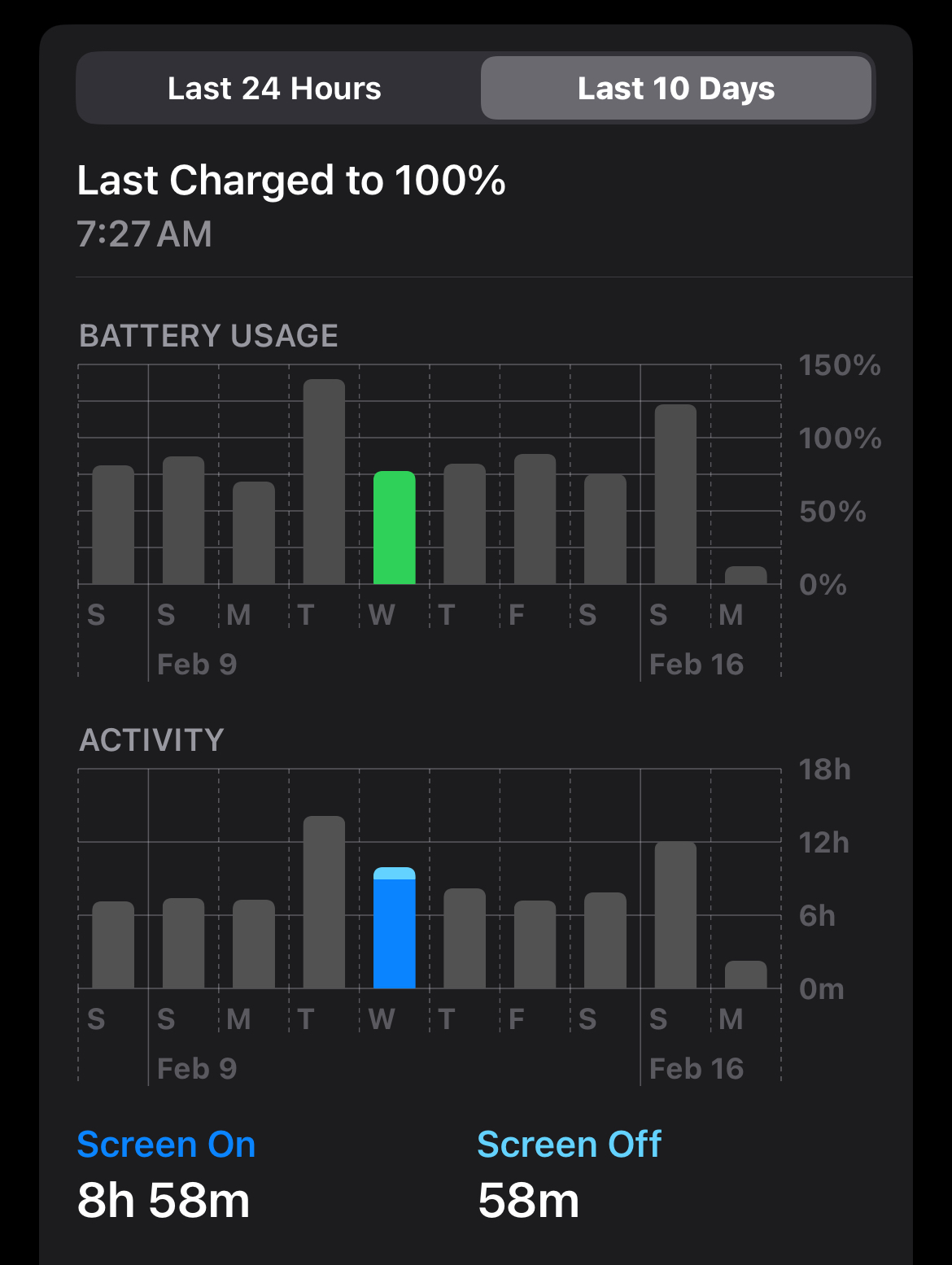Select Friday's bar in the Battery Usage chart

[535, 520]
